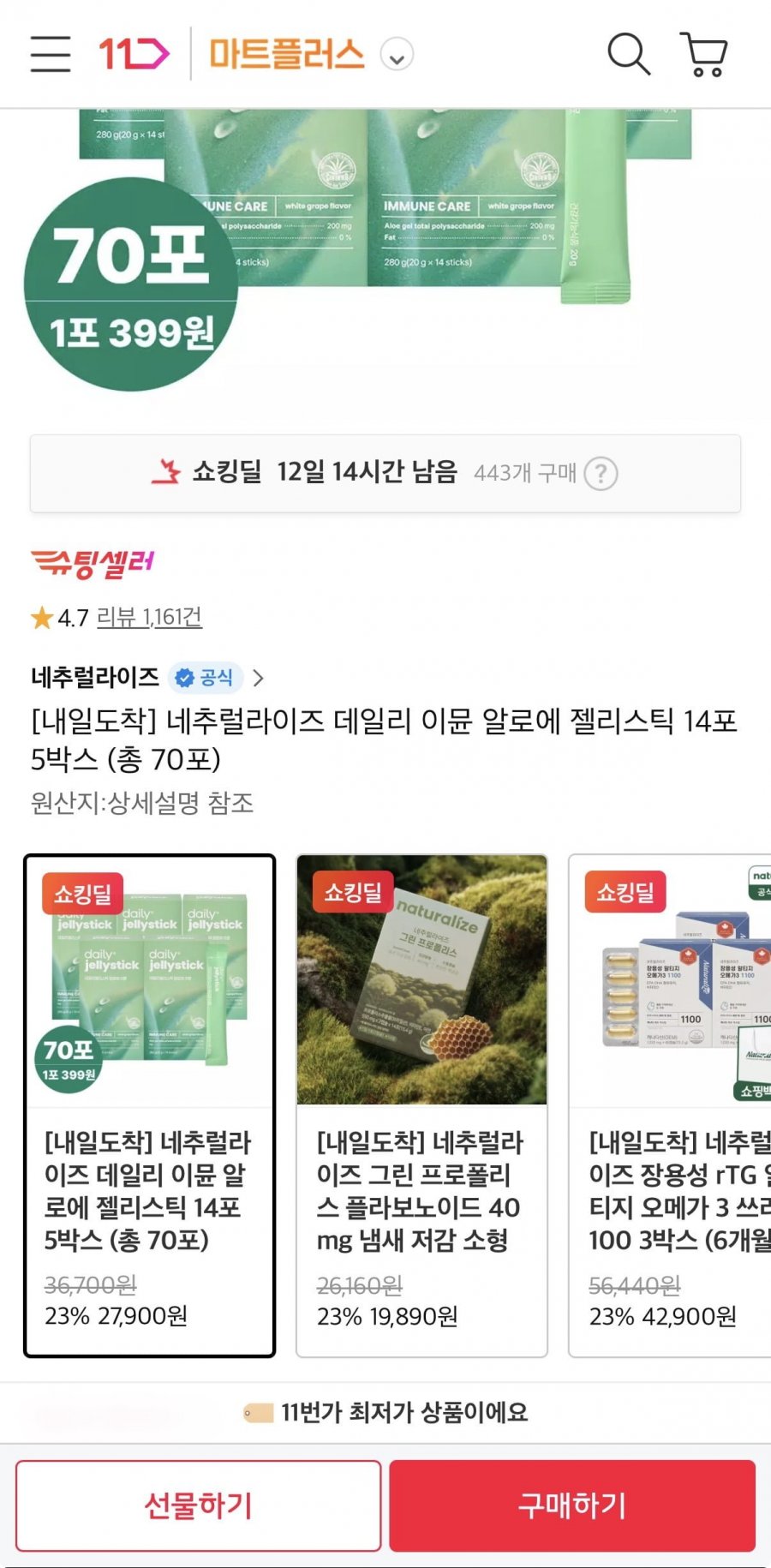This screenshot has height=1568, width=771.
Task: Open 쇼킹딜 help question mark
Action: (x=601, y=474)
